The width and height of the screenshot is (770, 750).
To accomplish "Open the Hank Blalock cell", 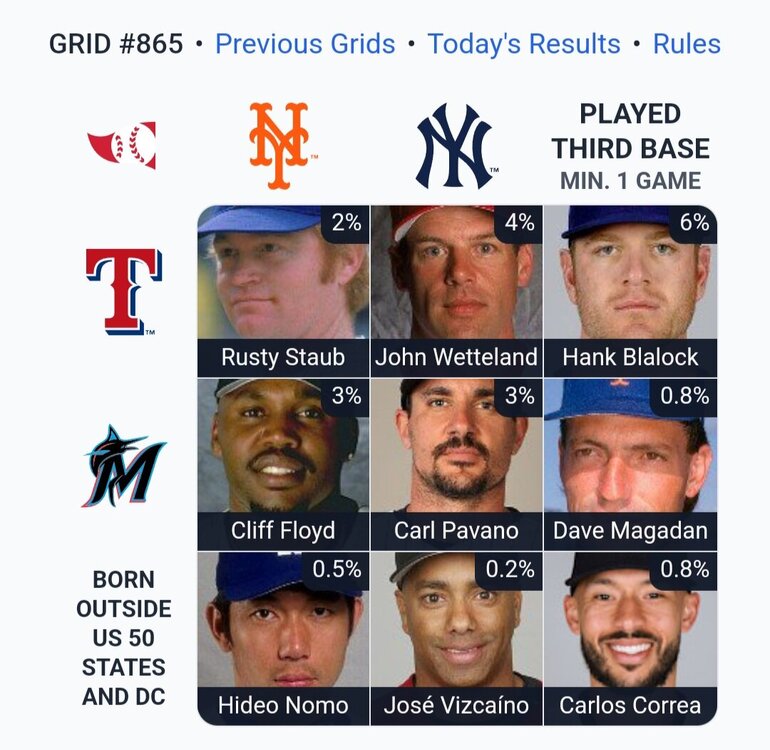I will point(630,290).
